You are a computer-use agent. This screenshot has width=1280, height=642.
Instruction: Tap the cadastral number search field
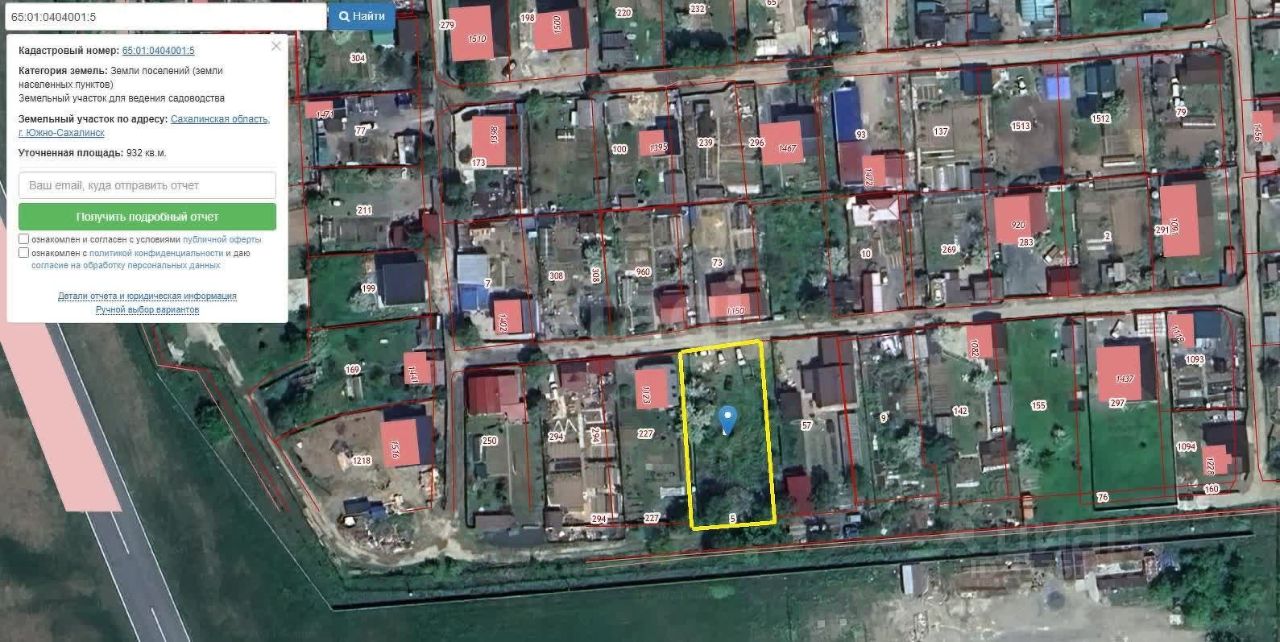165,16
